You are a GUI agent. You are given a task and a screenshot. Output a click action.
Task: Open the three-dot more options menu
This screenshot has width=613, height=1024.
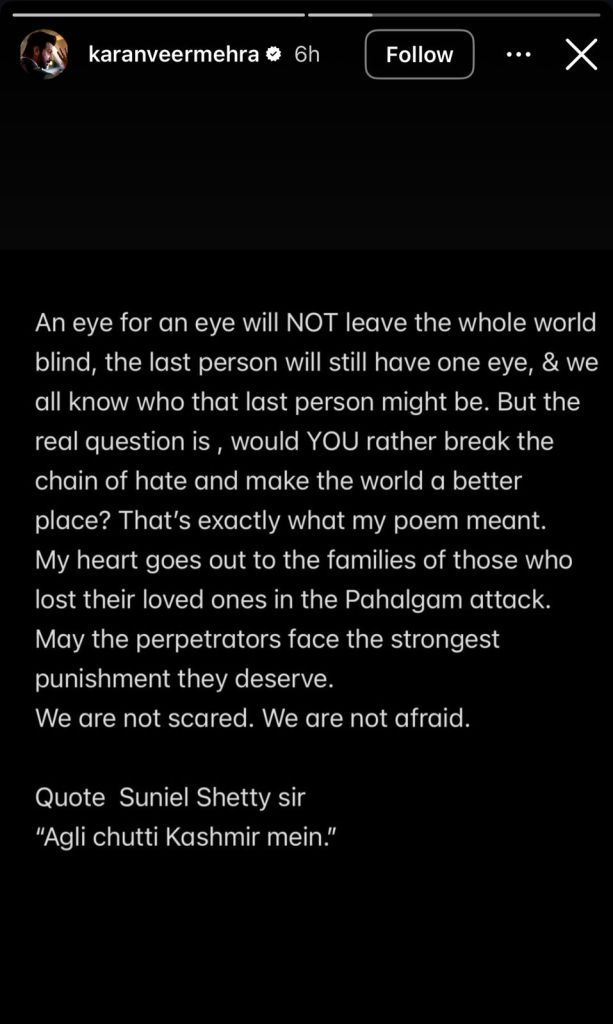pos(518,55)
